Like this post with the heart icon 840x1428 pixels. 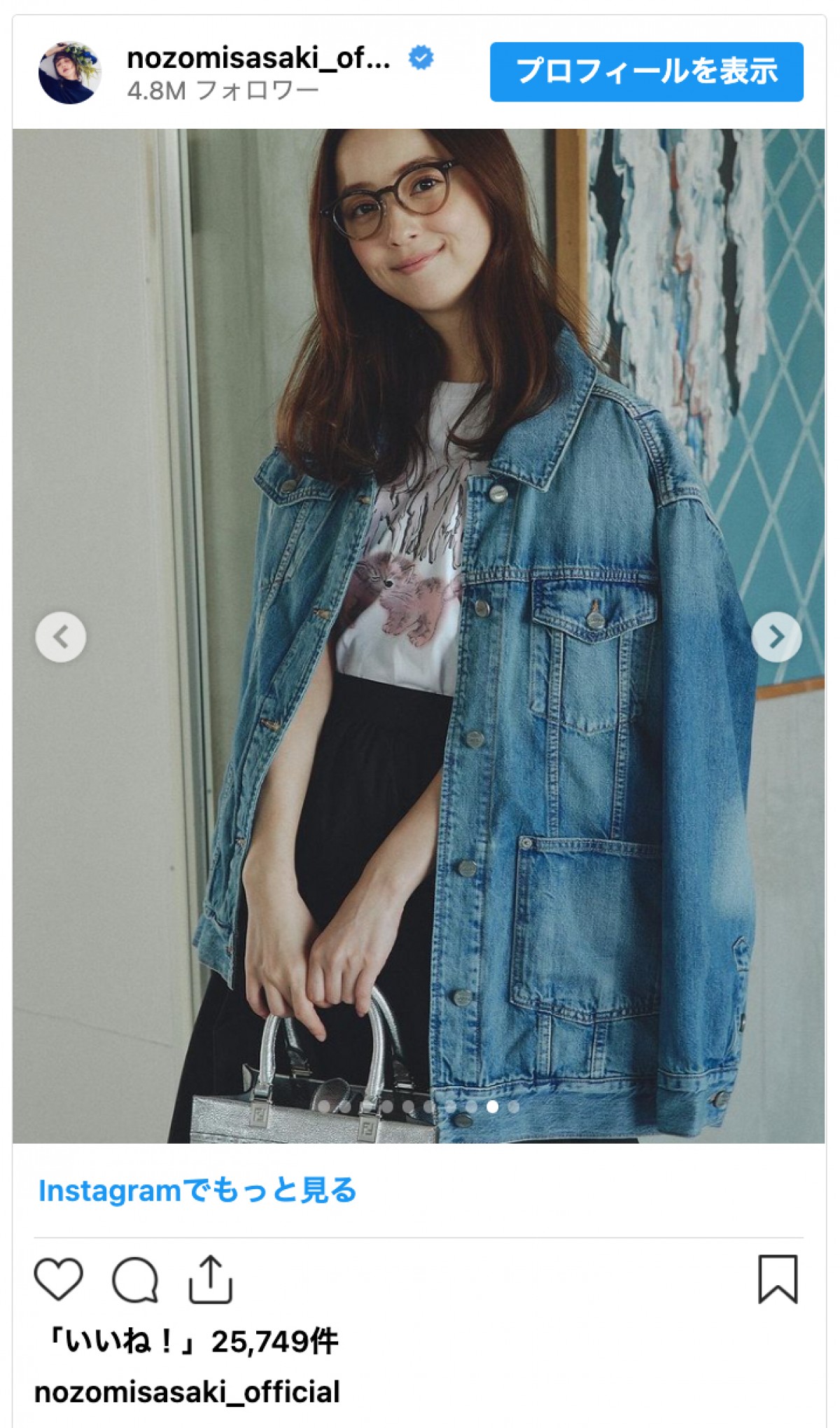[x=59, y=1280]
